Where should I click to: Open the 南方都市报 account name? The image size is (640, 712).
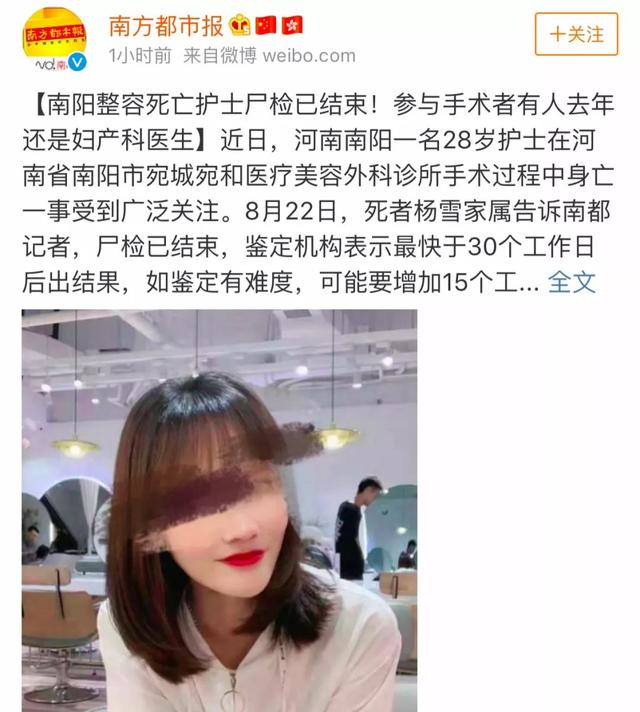165,24
